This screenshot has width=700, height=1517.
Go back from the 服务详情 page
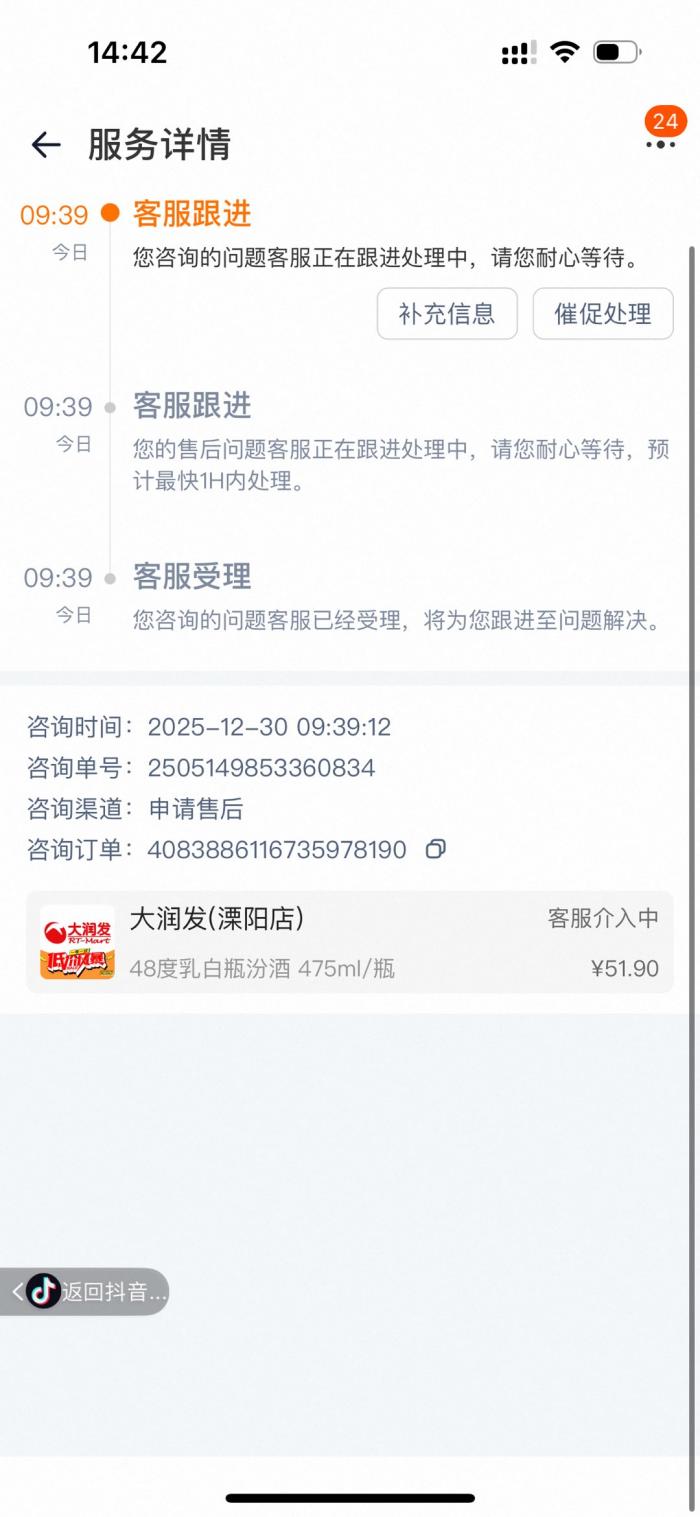coord(46,145)
